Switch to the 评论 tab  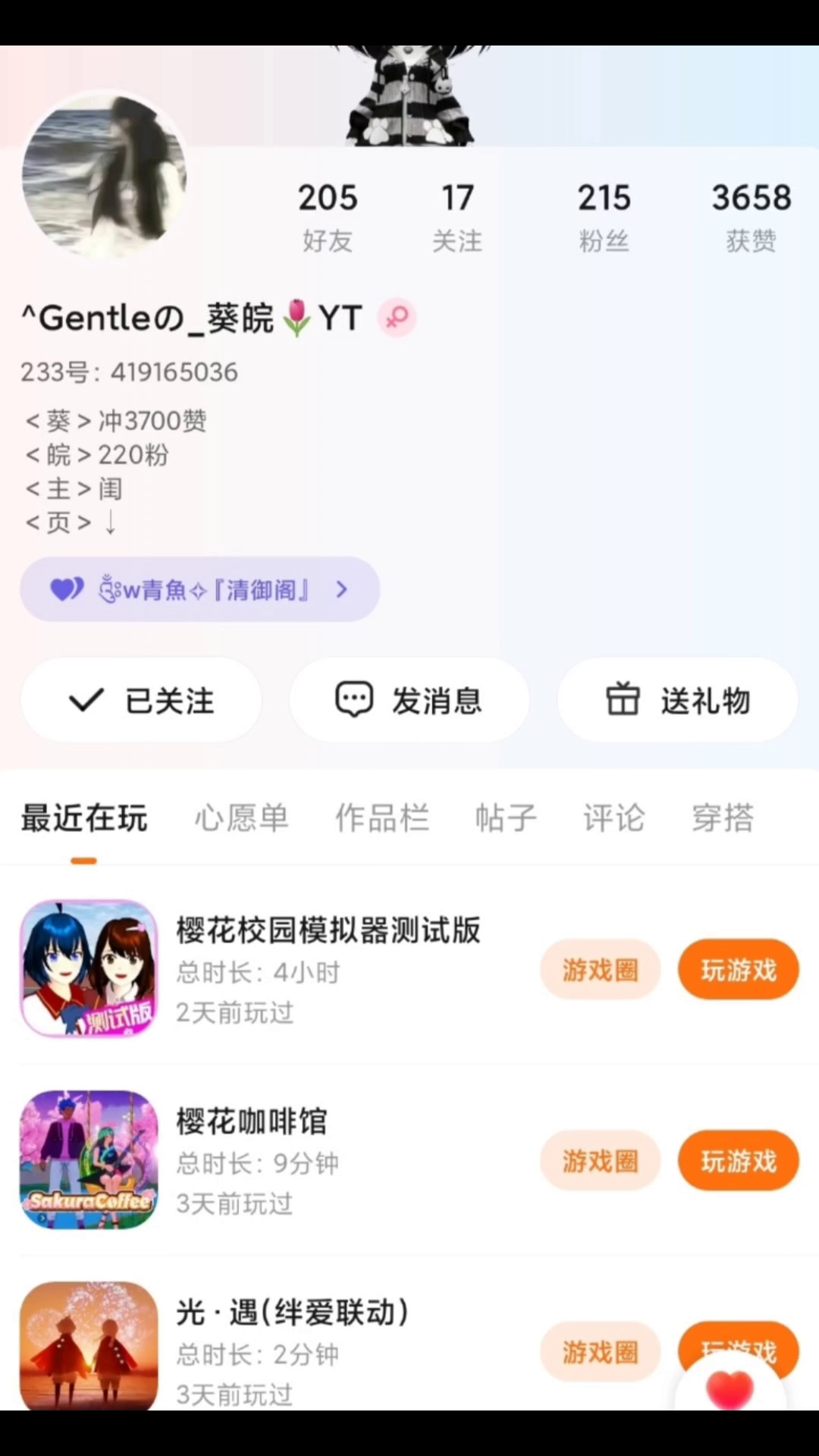tap(613, 818)
